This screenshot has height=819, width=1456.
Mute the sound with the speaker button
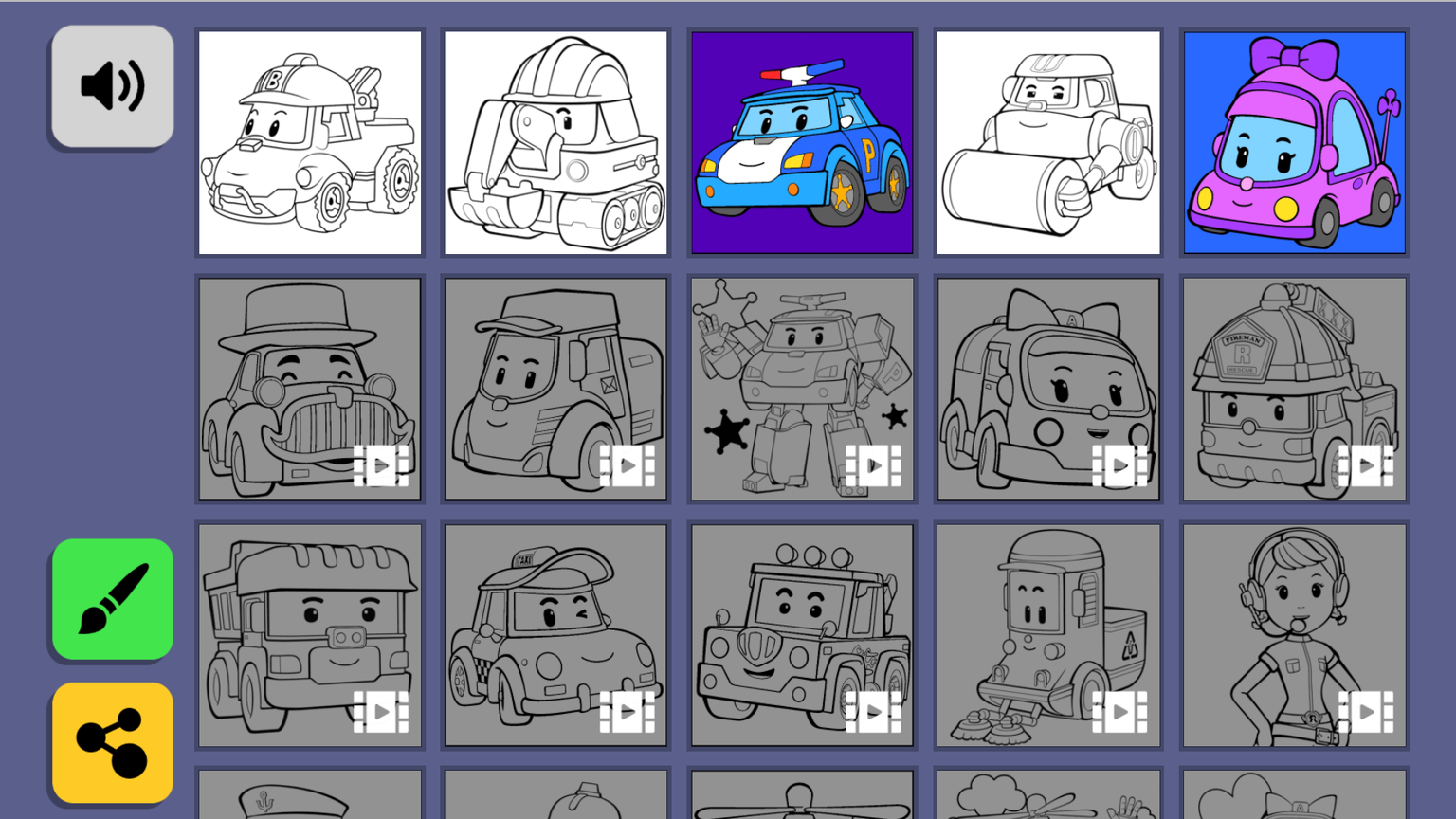[113, 86]
